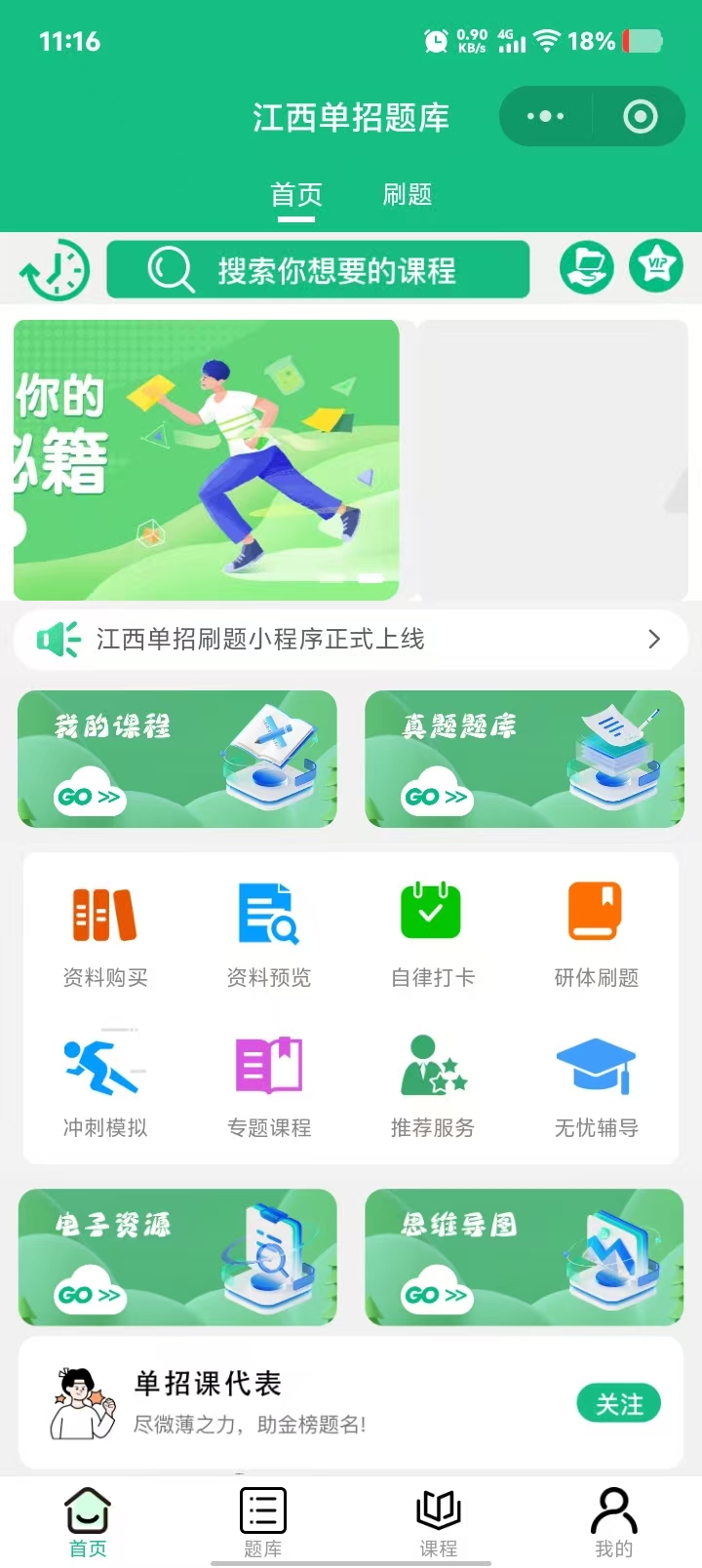Open the mini program overflow menu
This screenshot has height=1568, width=702.
[545, 117]
